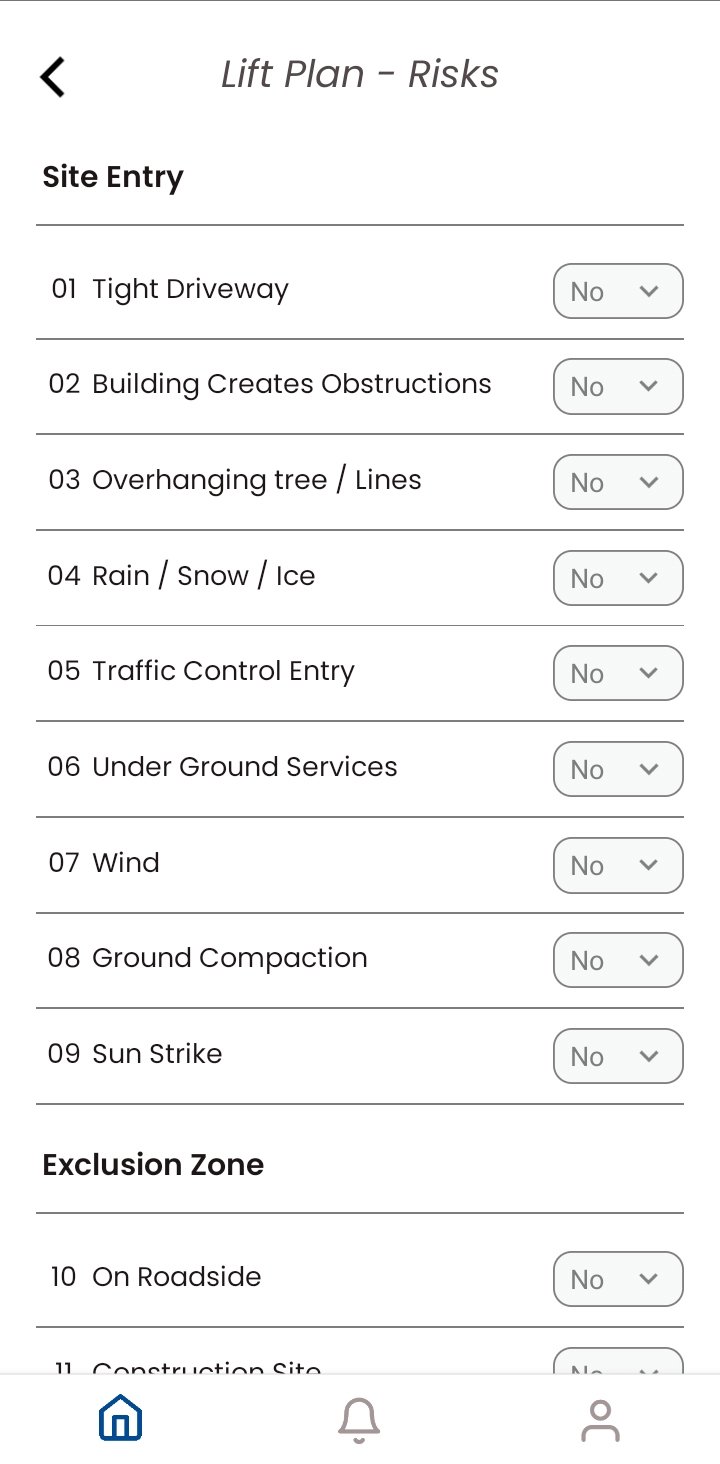Image resolution: width=720 pixels, height=1464 pixels.
Task: Go back from Lift Plan Risks
Action: 53,77
